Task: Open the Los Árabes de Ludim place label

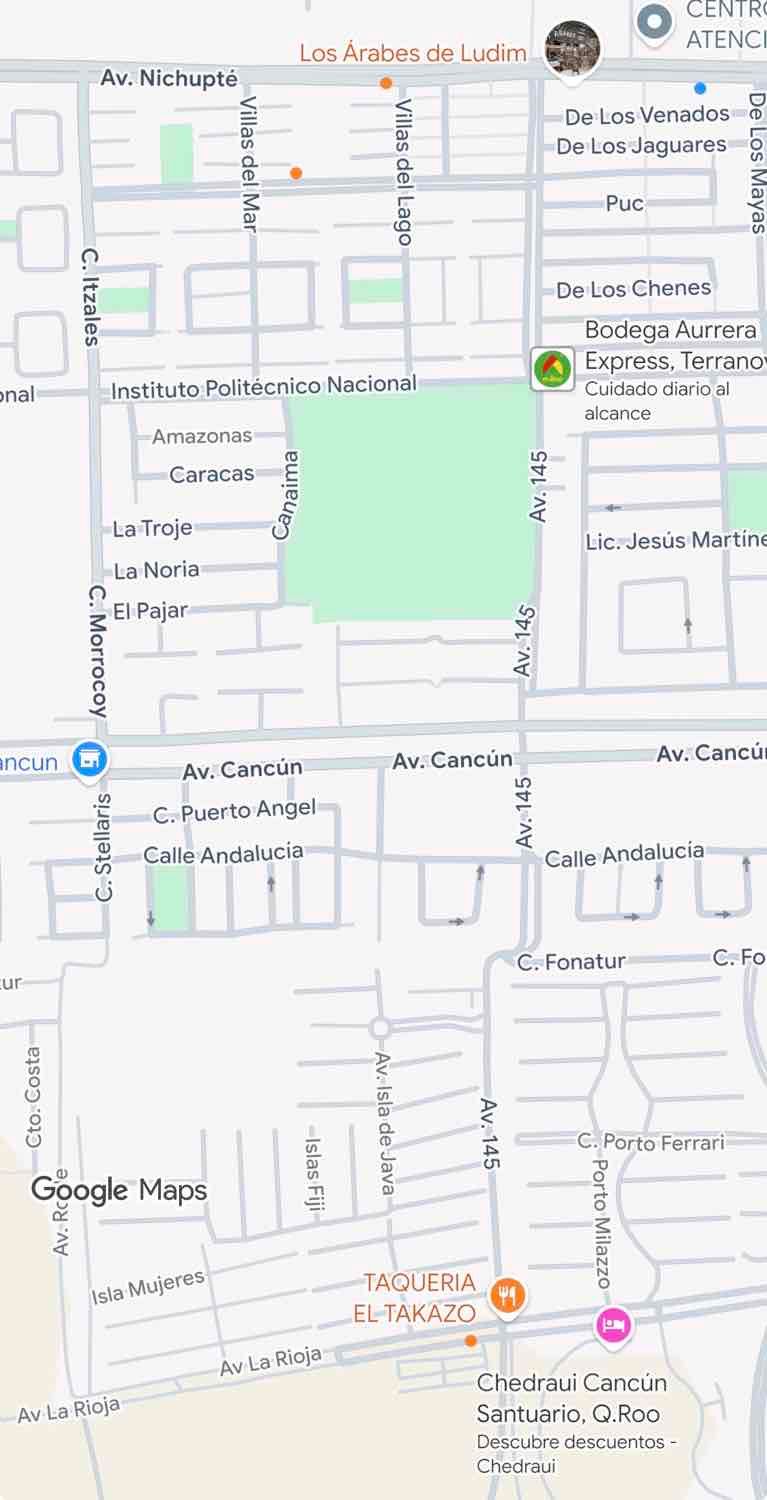Action: 413,53
